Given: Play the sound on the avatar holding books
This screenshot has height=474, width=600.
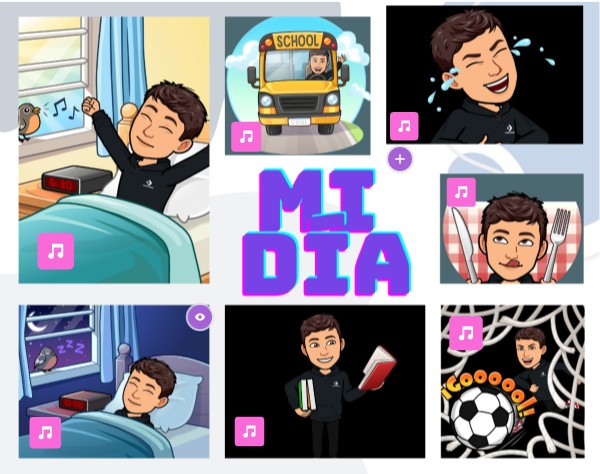Looking at the screenshot, I should pos(250,432).
